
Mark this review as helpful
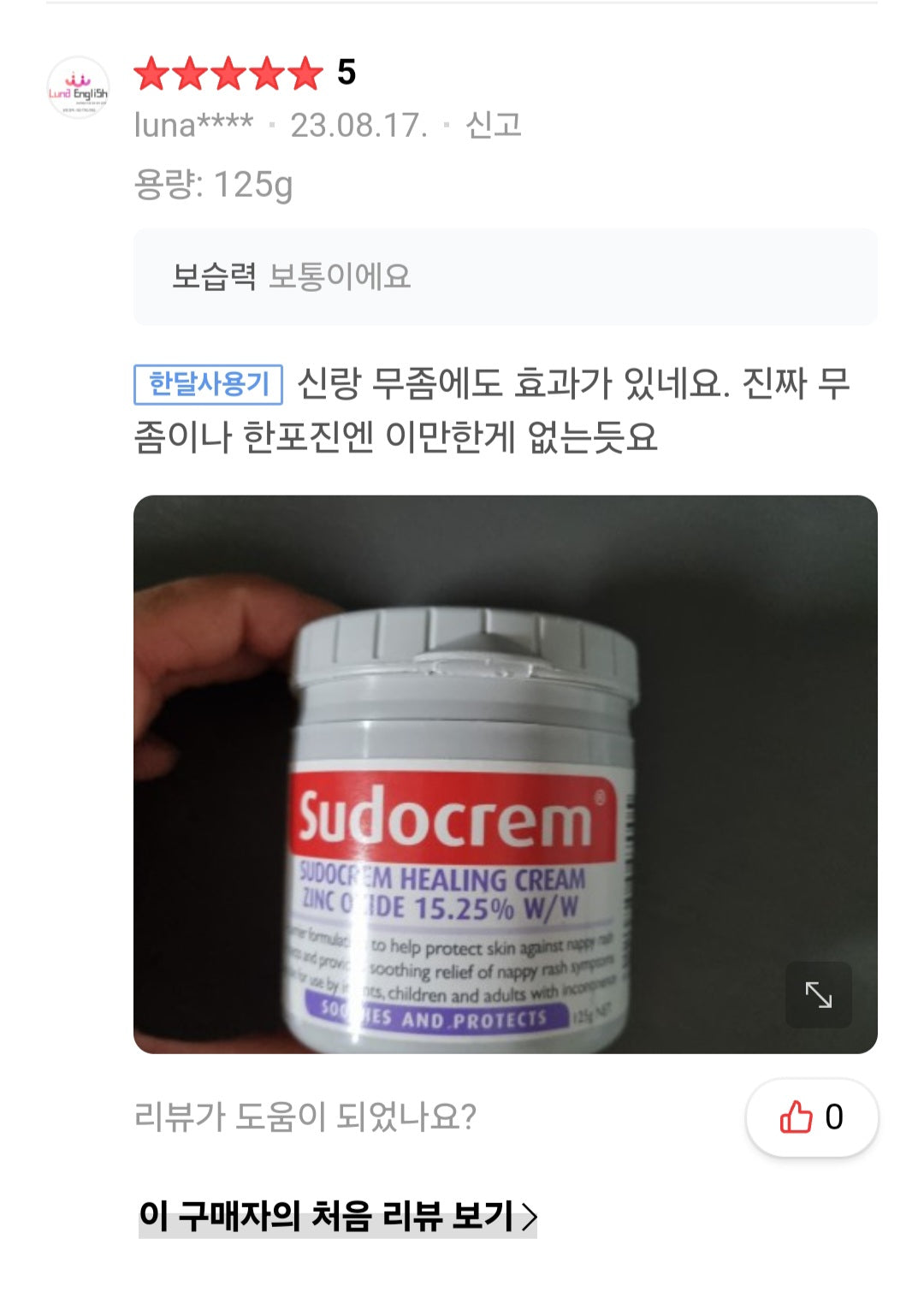(811, 1117)
